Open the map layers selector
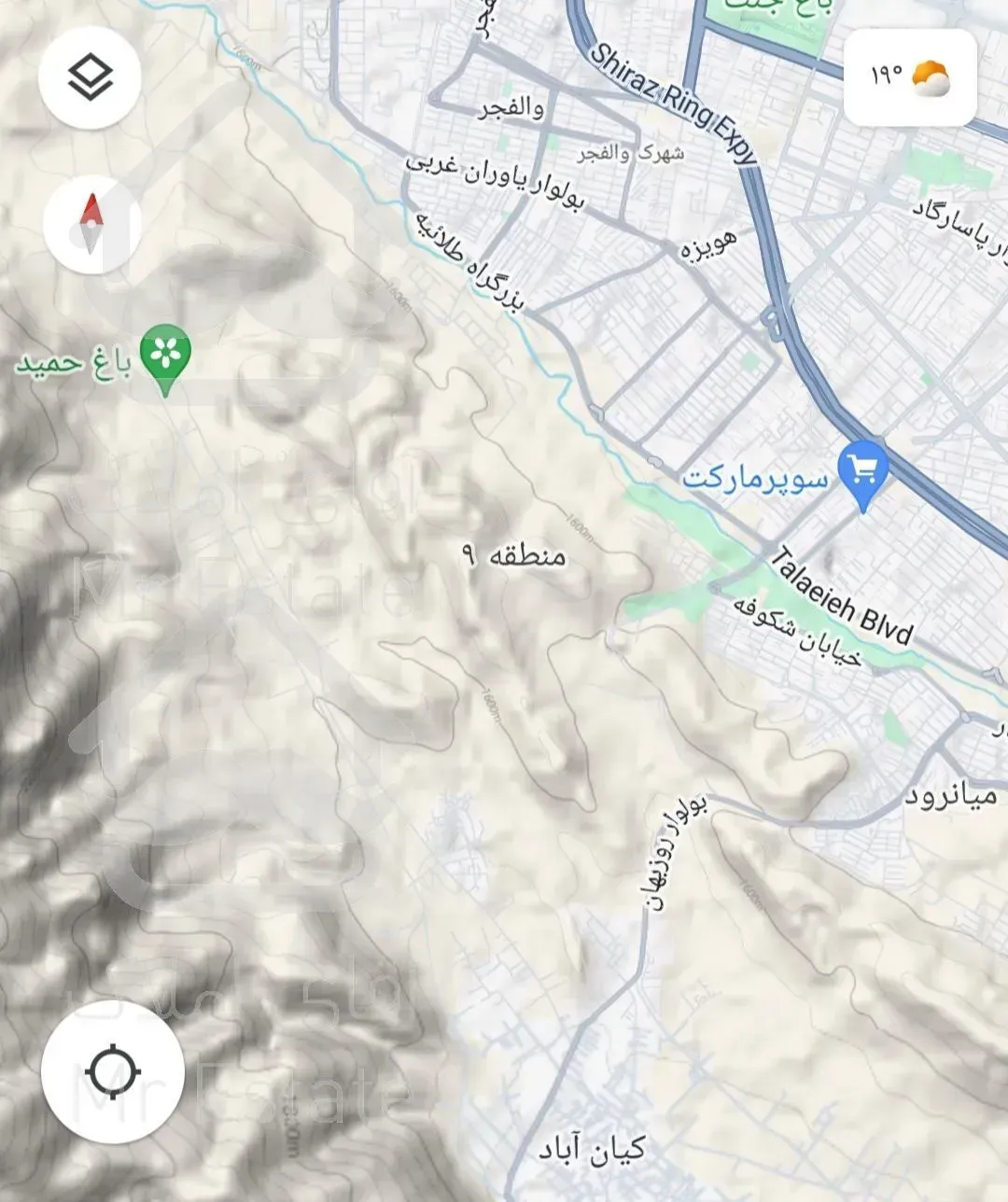 [90, 77]
